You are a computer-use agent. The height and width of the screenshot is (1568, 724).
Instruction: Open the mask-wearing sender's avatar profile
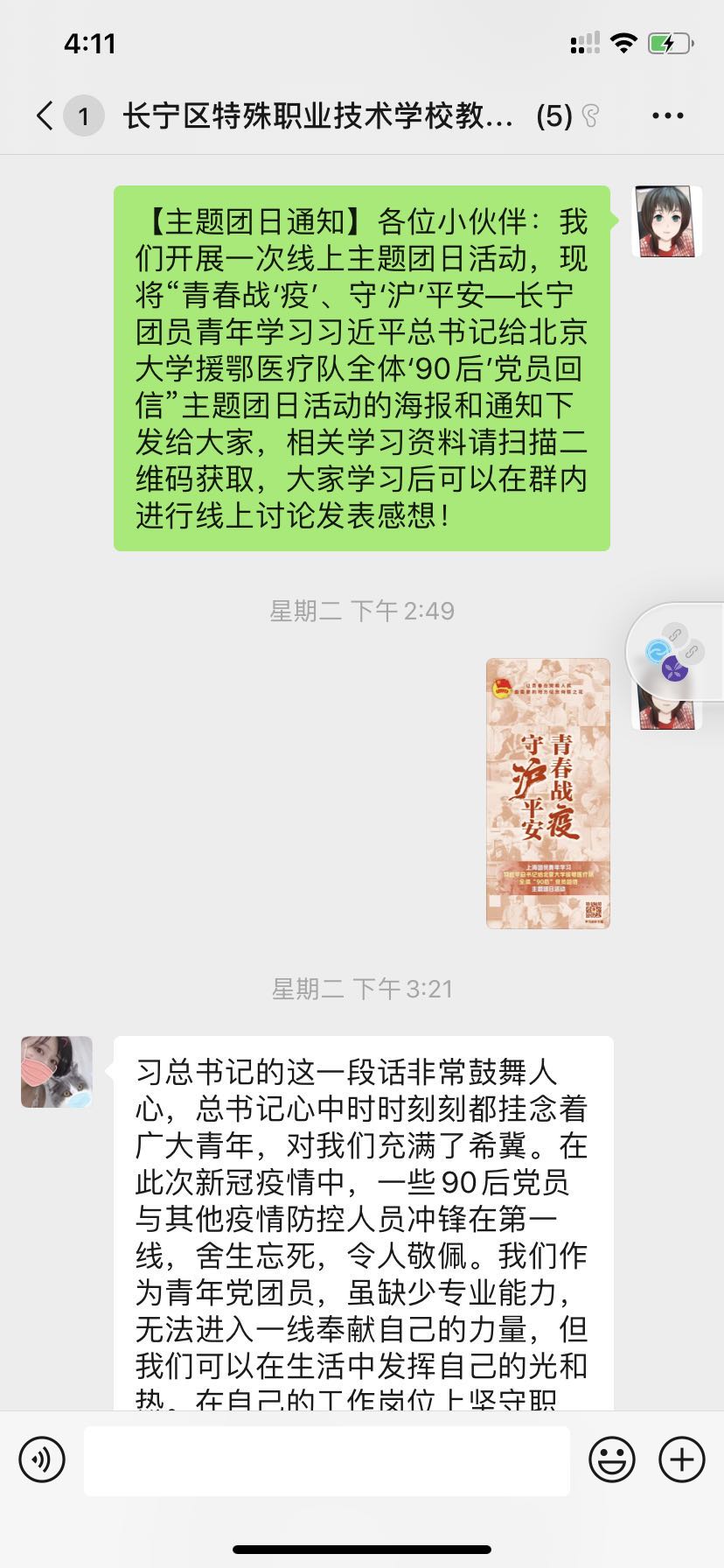(57, 1072)
